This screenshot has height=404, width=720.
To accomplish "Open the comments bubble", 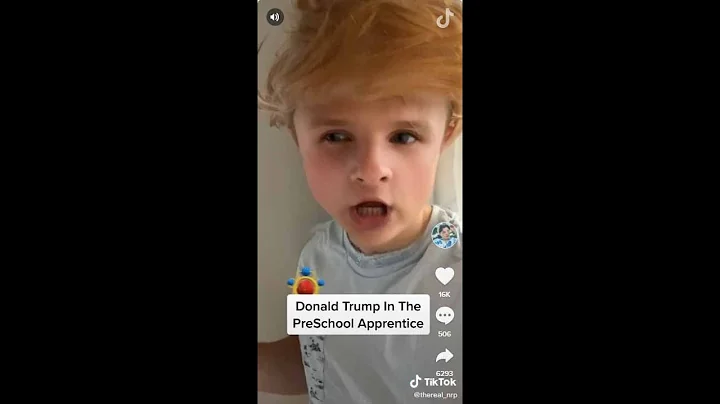I will (x=445, y=316).
